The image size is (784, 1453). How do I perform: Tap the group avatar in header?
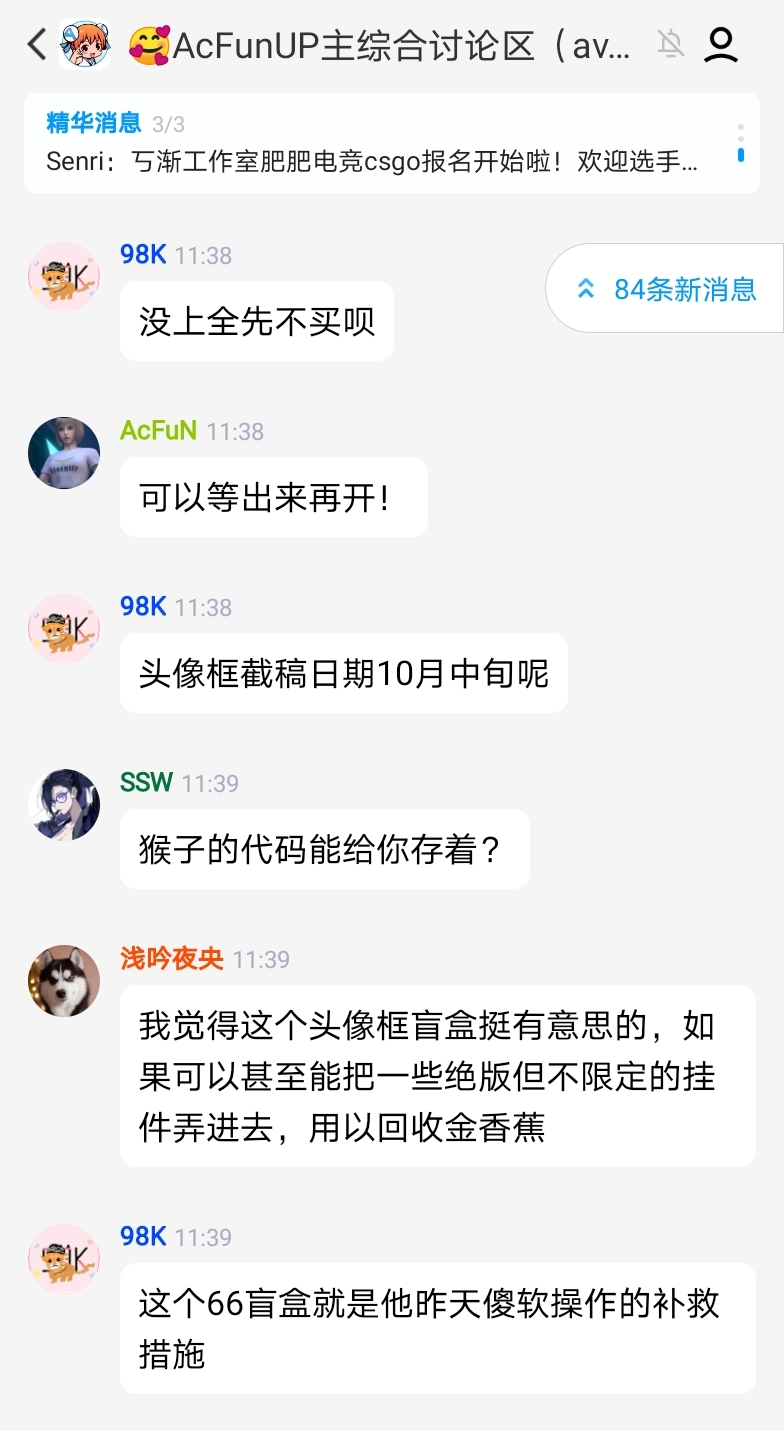85,45
